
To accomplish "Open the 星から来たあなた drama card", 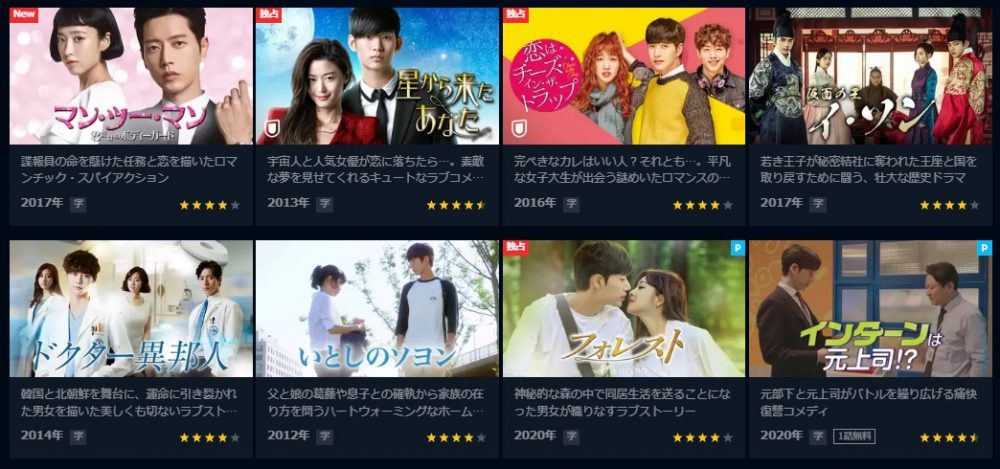I will click(376, 77).
